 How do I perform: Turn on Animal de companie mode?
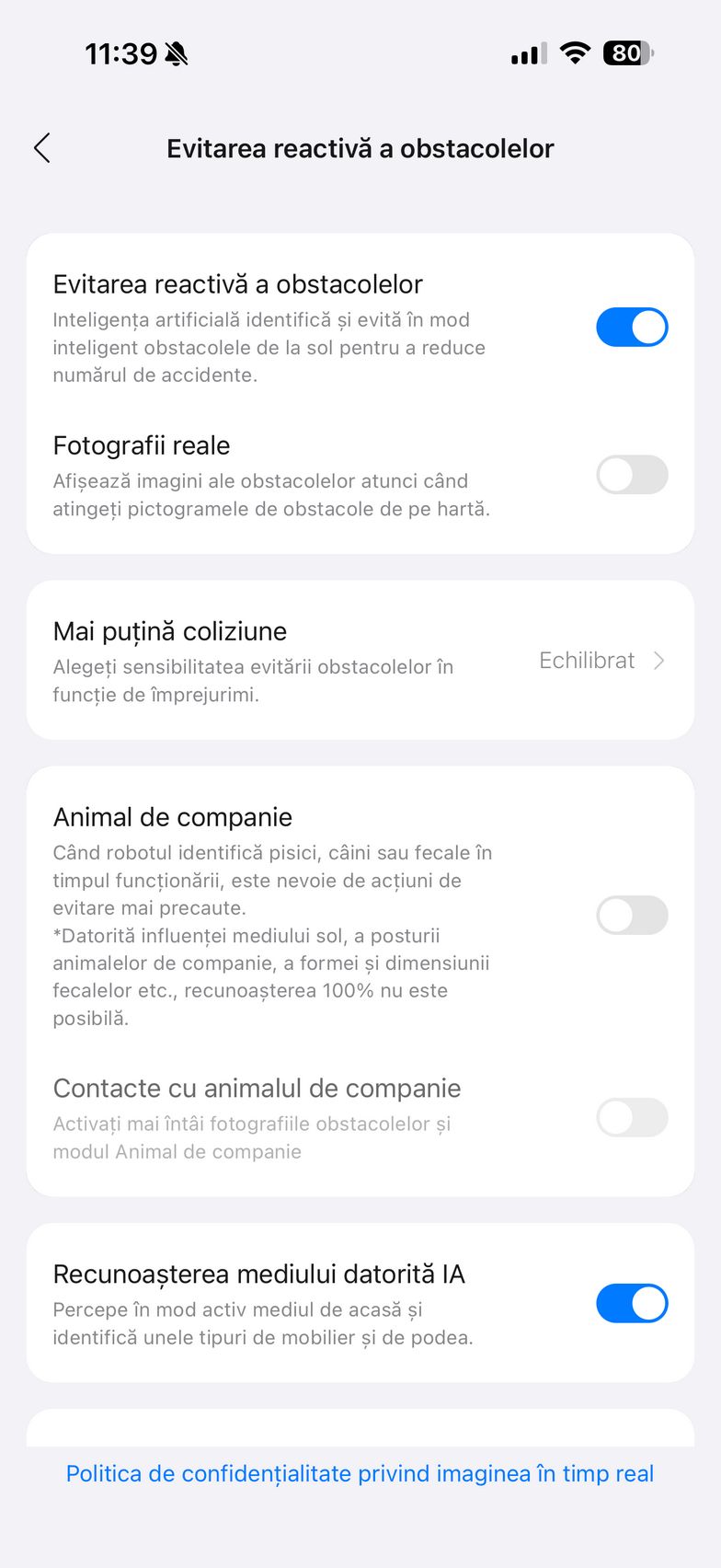tap(632, 916)
